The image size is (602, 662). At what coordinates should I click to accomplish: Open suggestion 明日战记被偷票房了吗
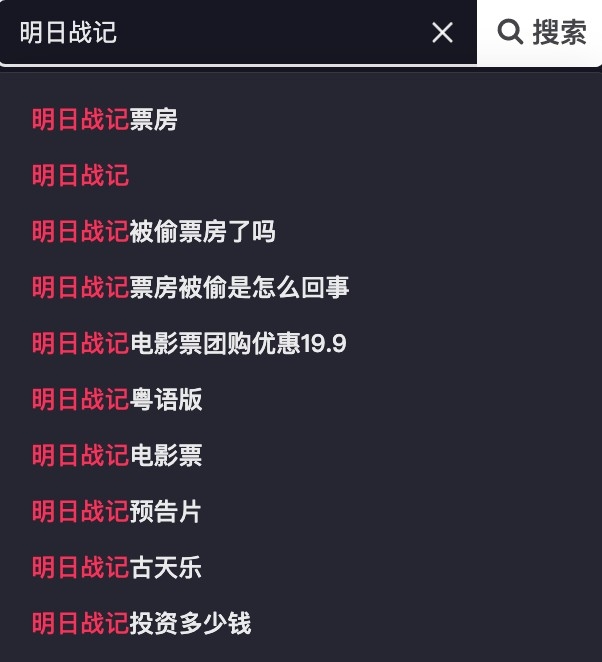pos(154,232)
